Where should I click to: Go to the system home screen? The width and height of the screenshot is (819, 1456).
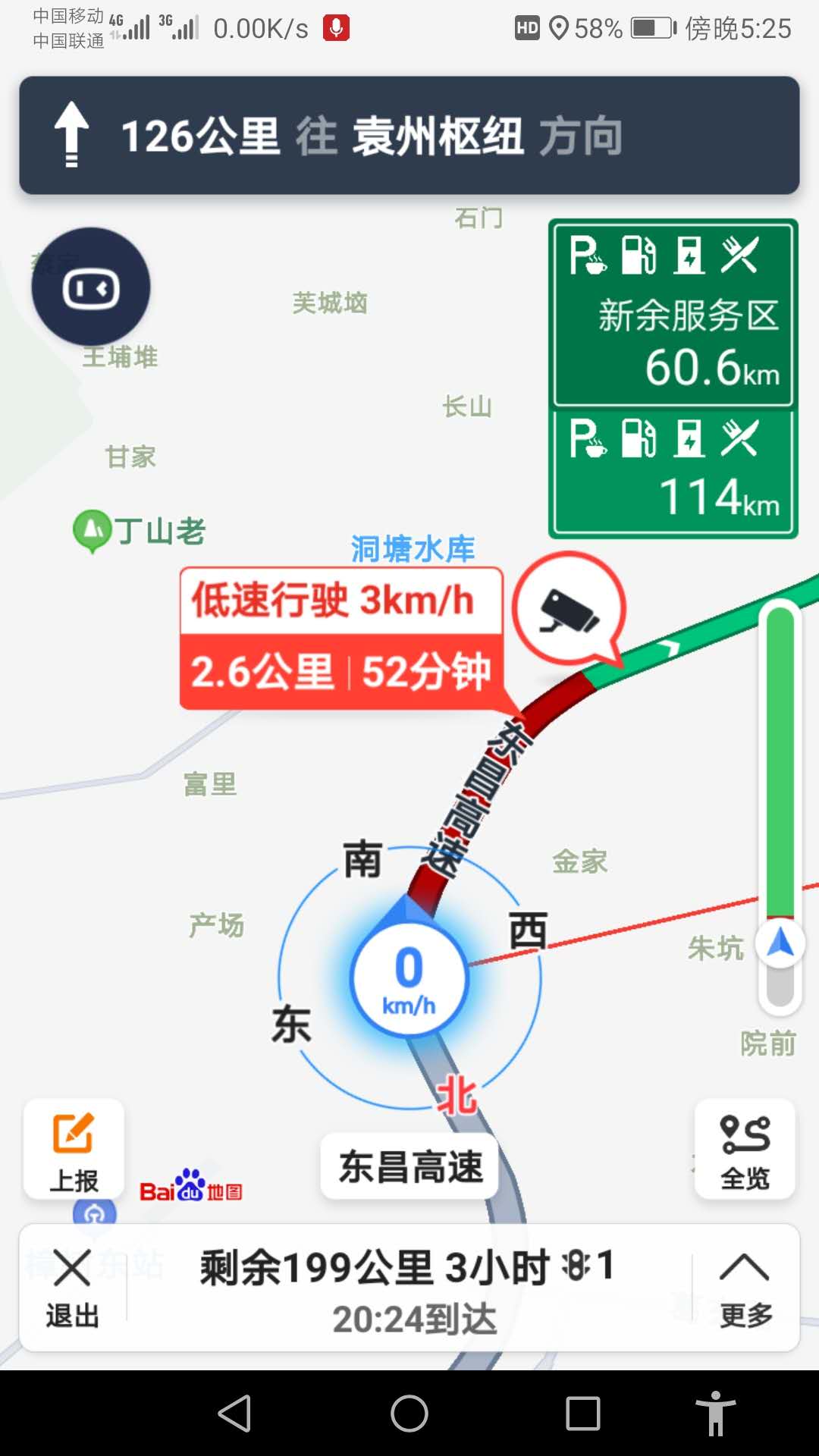409,1414
